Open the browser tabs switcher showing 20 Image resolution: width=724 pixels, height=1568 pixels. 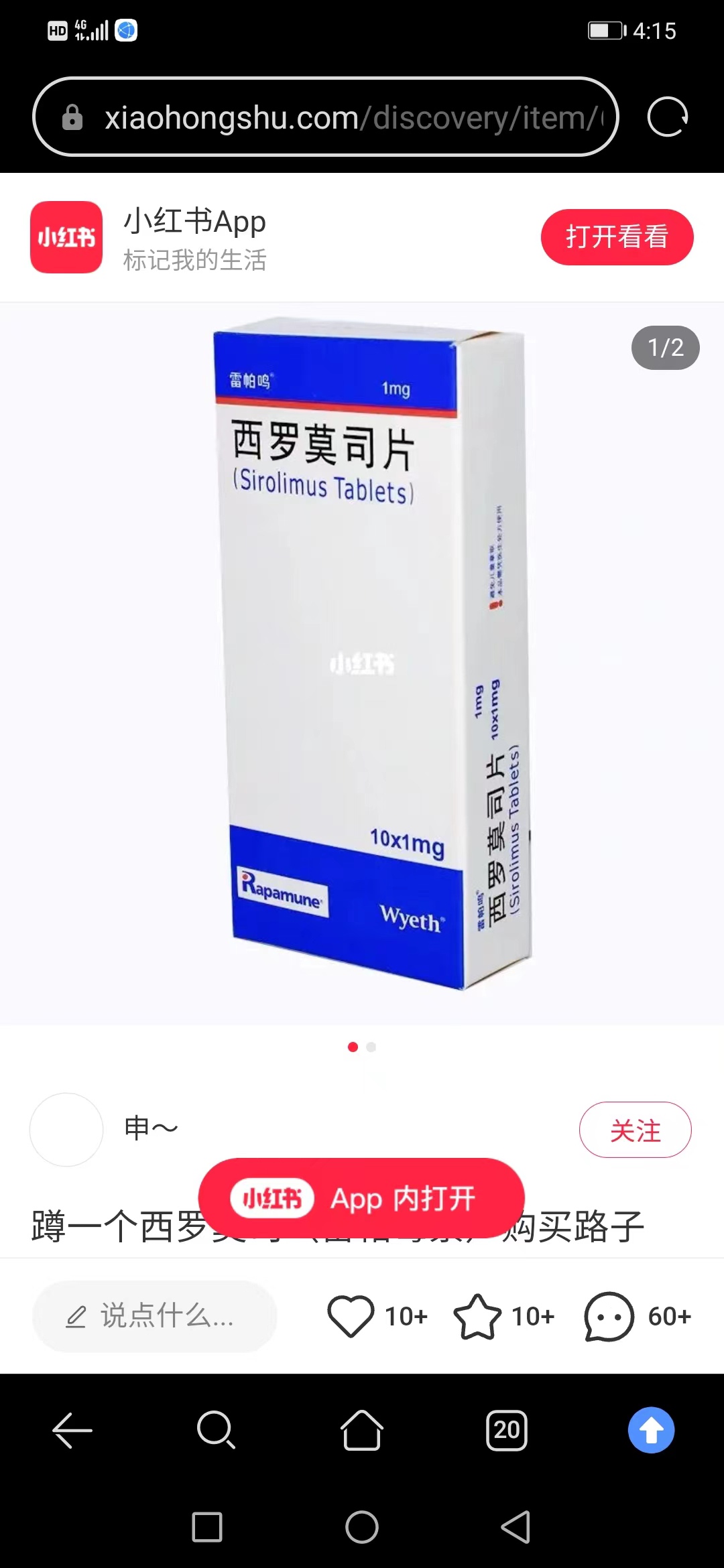click(x=507, y=1430)
